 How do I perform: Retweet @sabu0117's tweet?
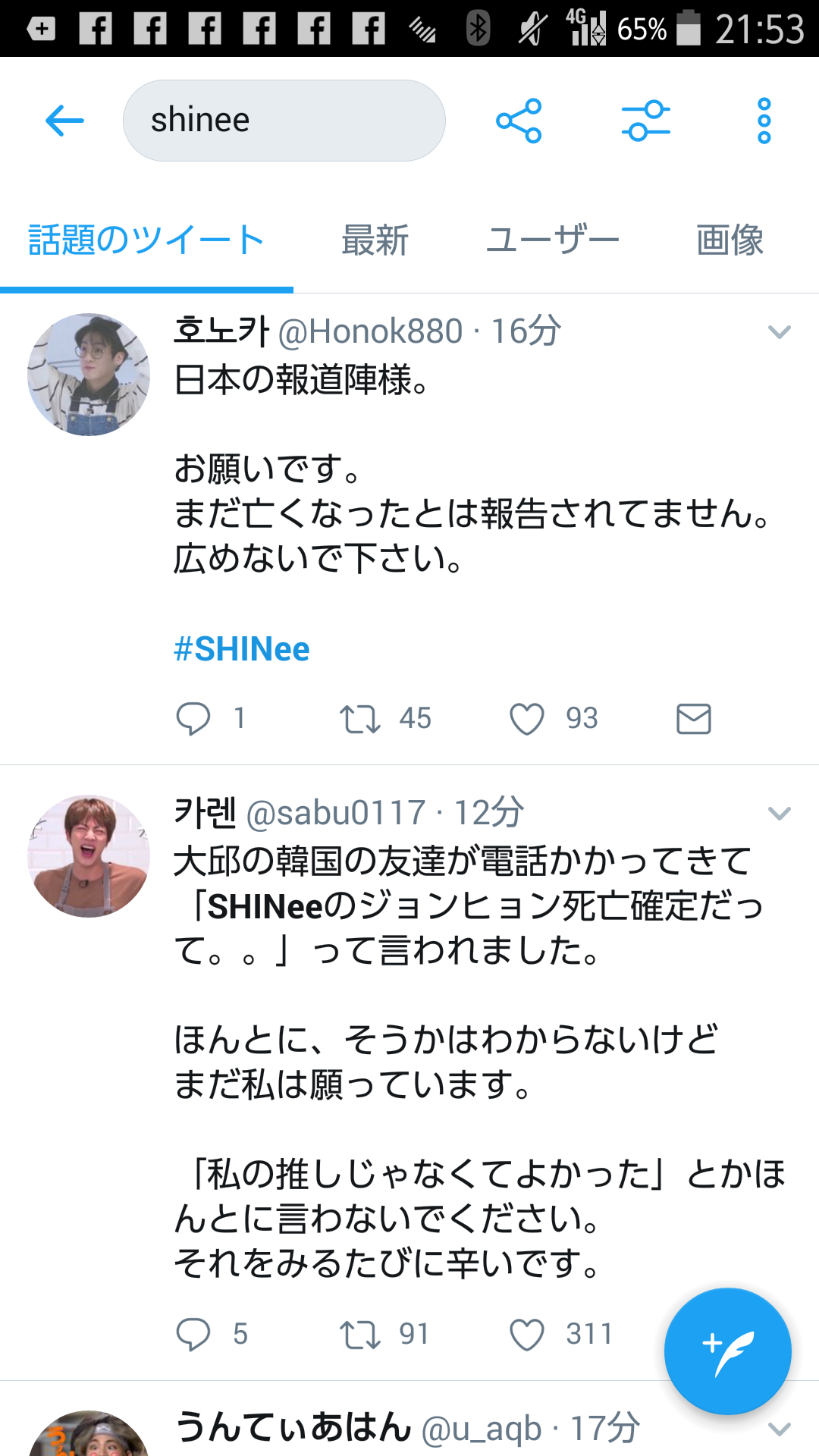[359, 1335]
